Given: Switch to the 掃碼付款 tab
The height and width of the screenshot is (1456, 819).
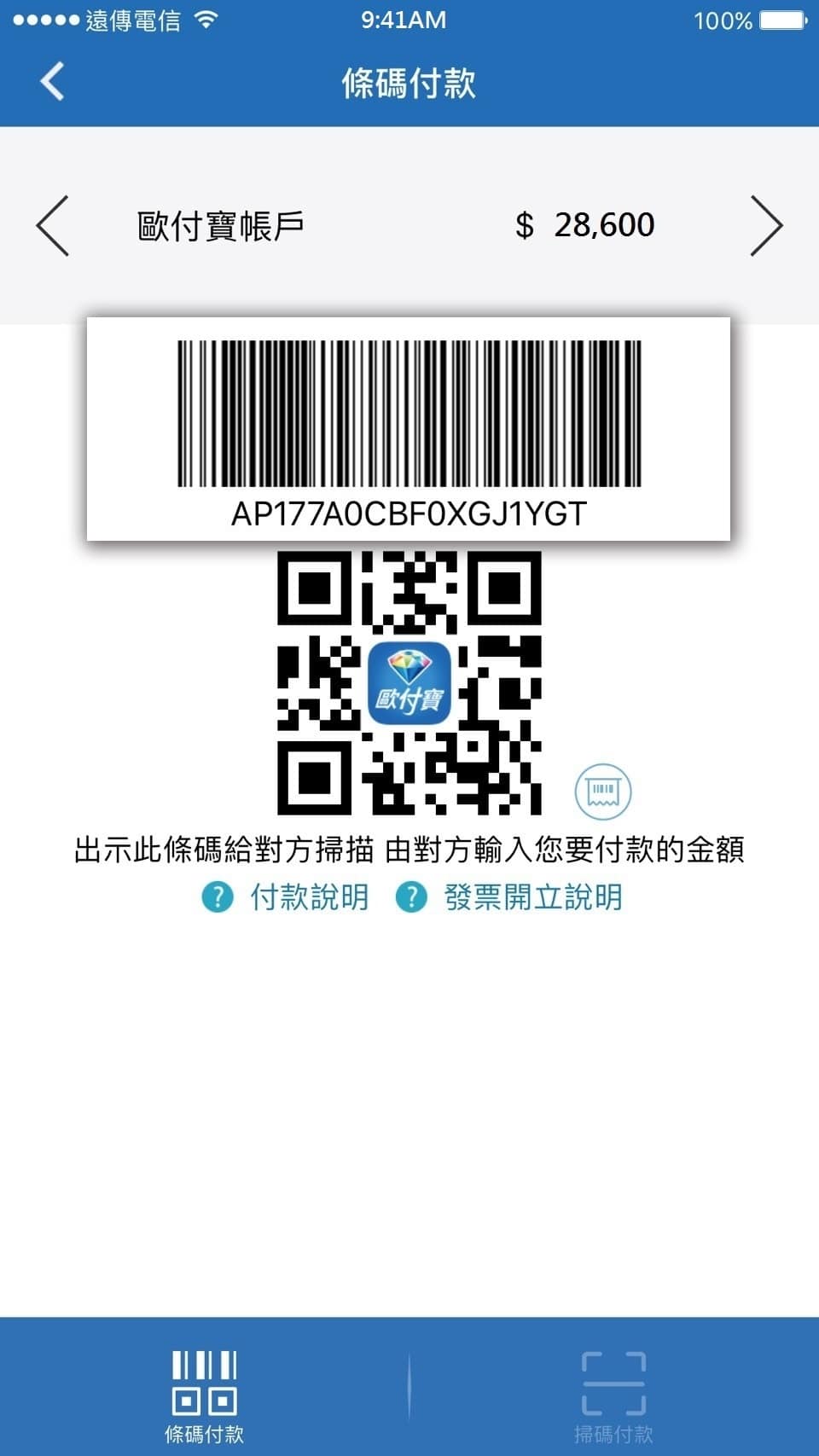Looking at the screenshot, I should tap(613, 1395).
